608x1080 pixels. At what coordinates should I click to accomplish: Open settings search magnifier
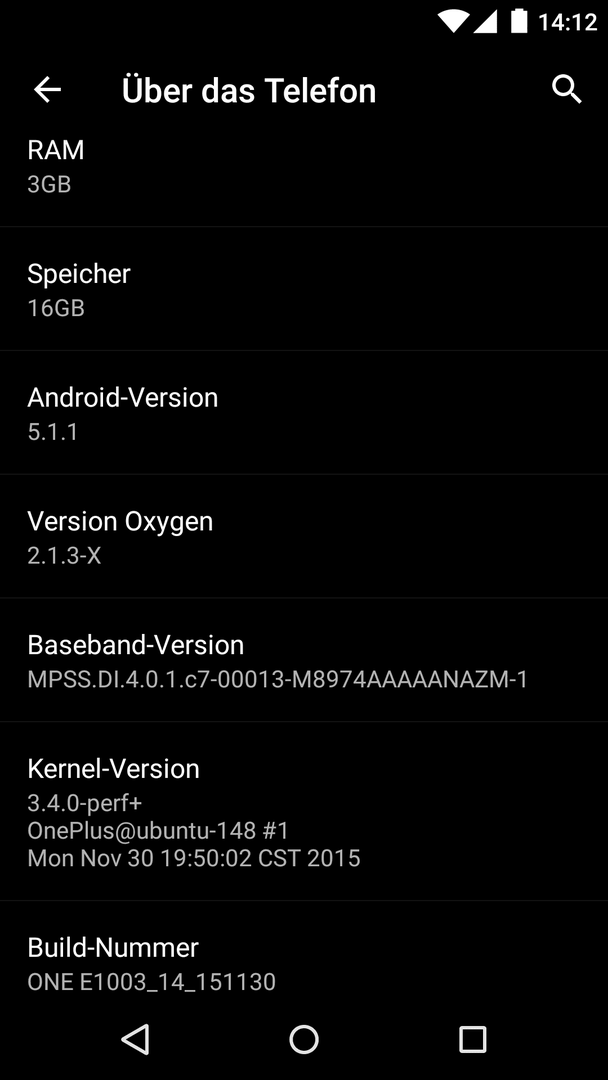pyautogui.click(x=567, y=90)
